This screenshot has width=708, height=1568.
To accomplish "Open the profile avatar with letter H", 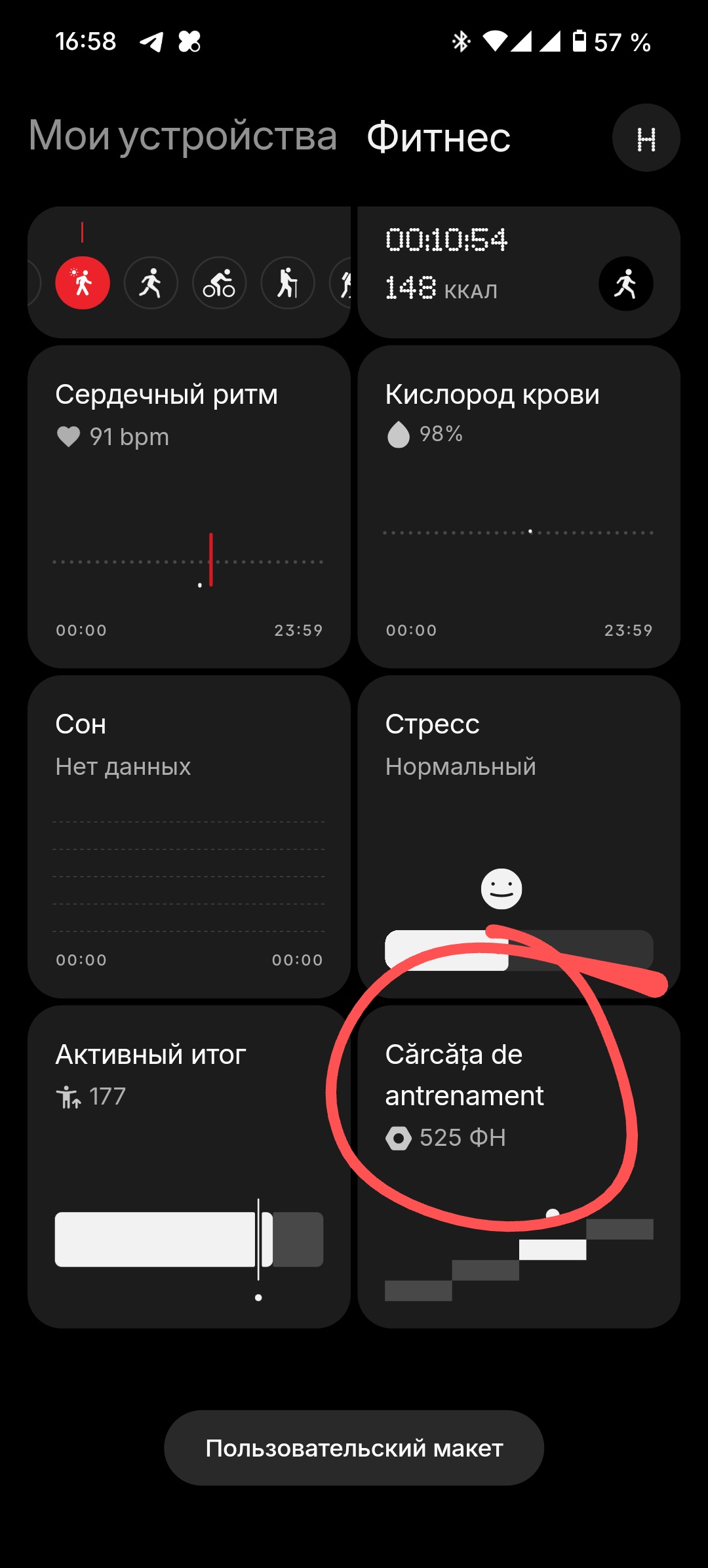I will tap(646, 138).
